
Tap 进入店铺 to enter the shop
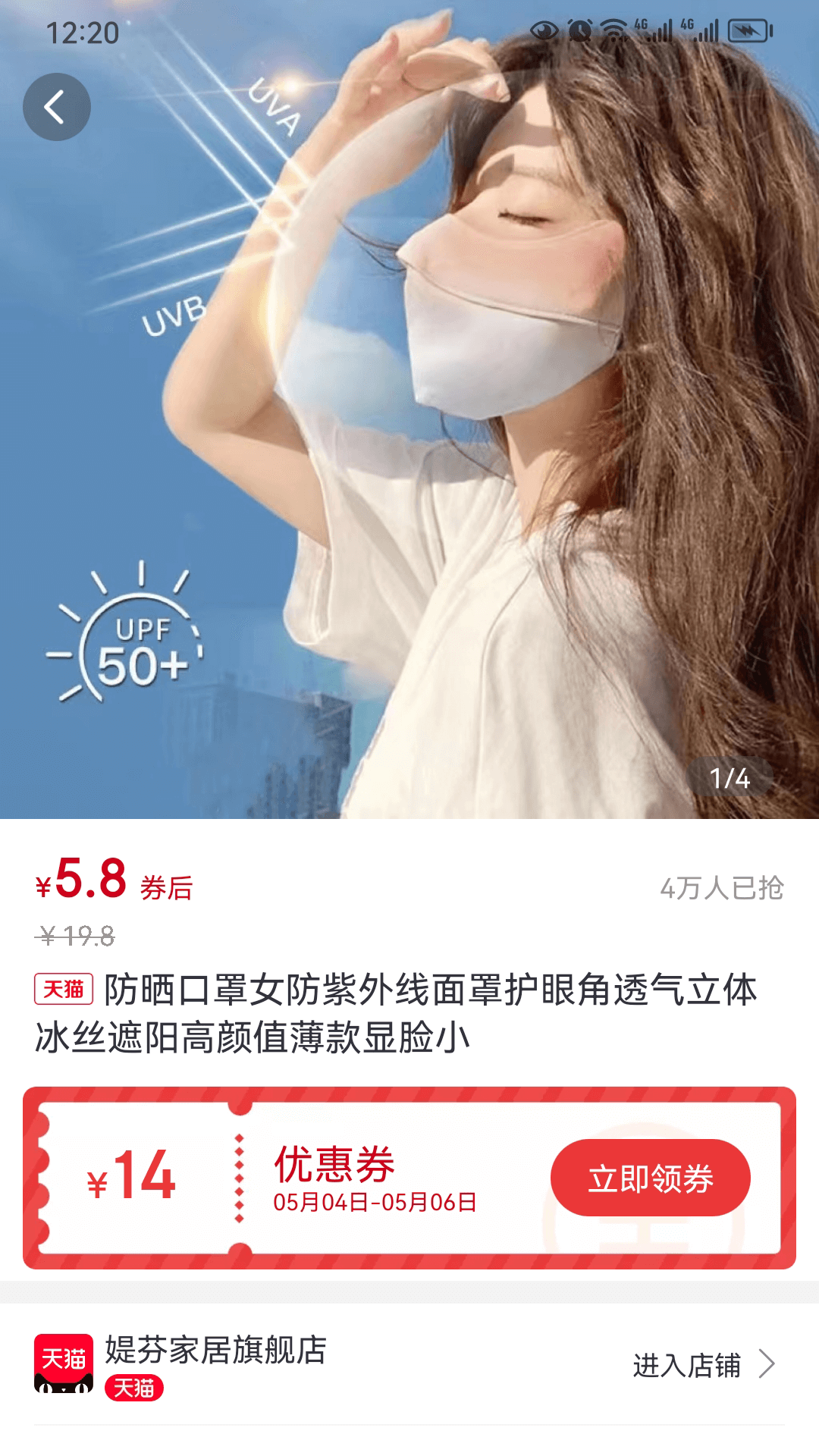click(686, 1362)
